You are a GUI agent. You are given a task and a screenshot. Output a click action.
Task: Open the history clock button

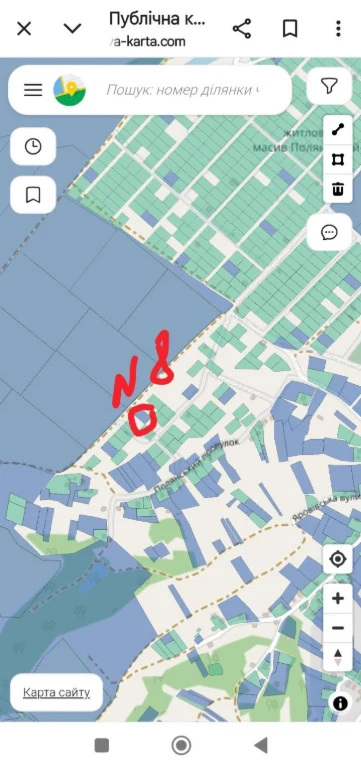coord(33,146)
